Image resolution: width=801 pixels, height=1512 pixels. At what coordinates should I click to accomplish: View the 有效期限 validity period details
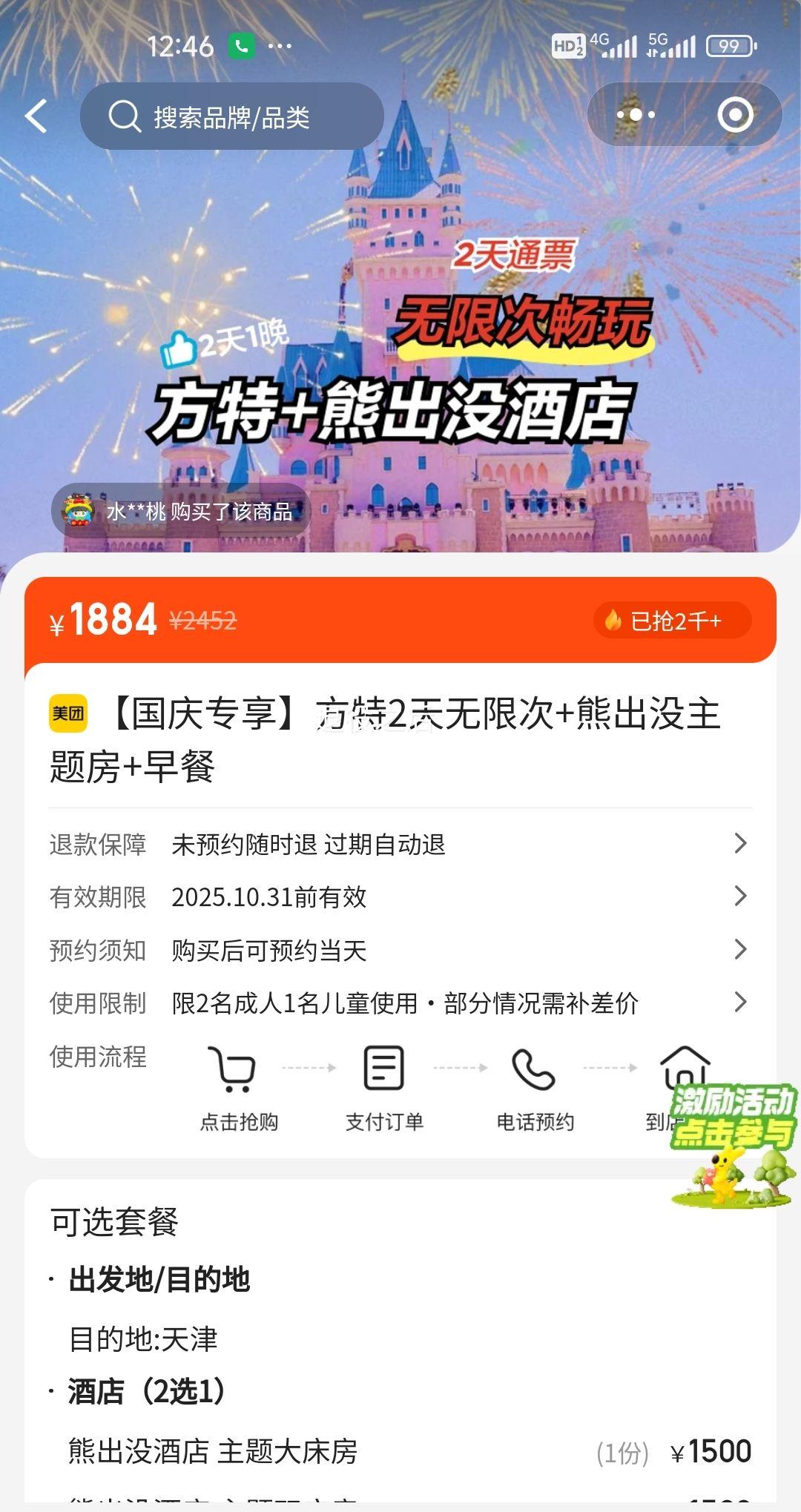(x=399, y=897)
